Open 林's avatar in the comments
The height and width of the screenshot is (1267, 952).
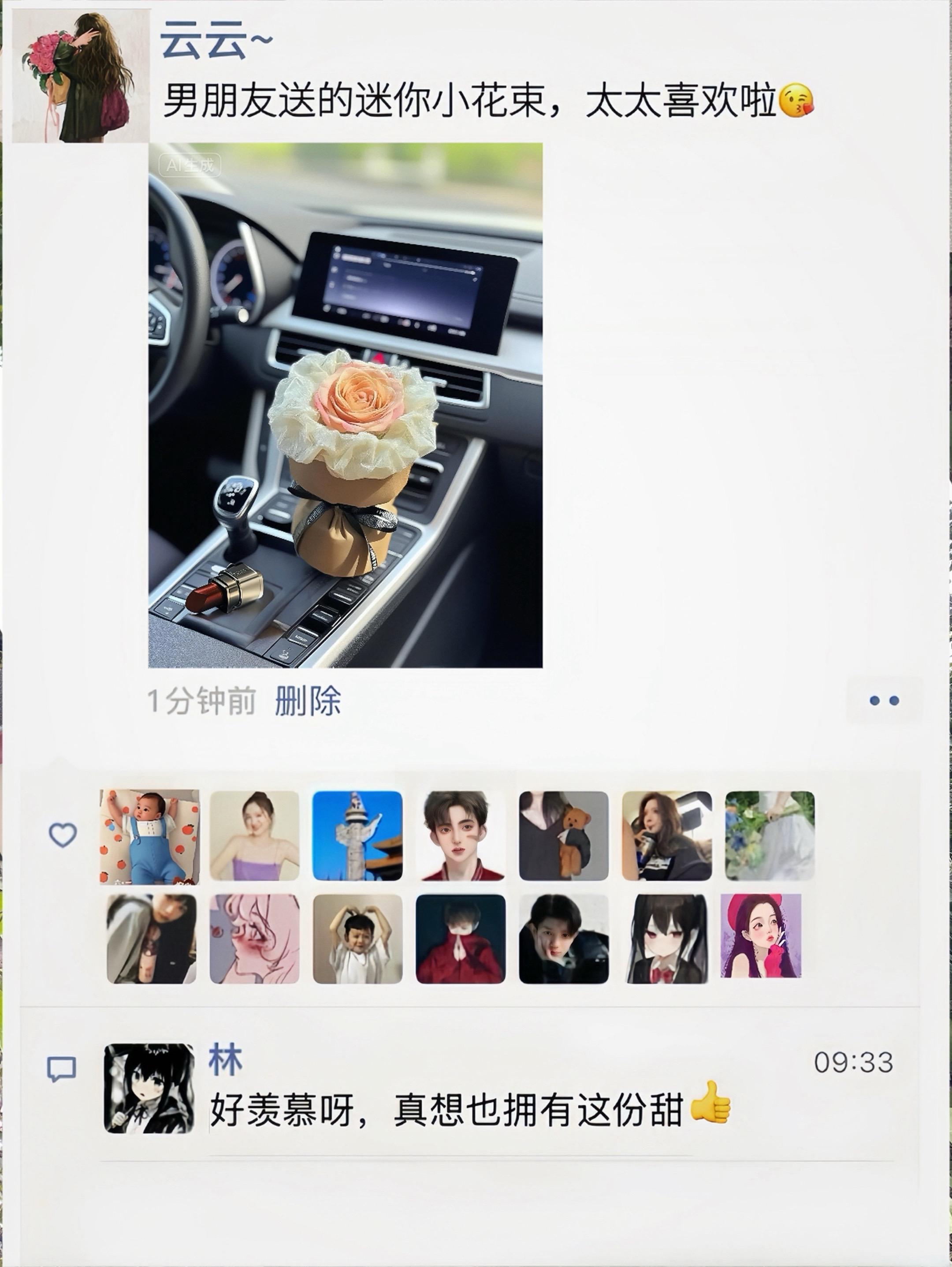(149, 1088)
